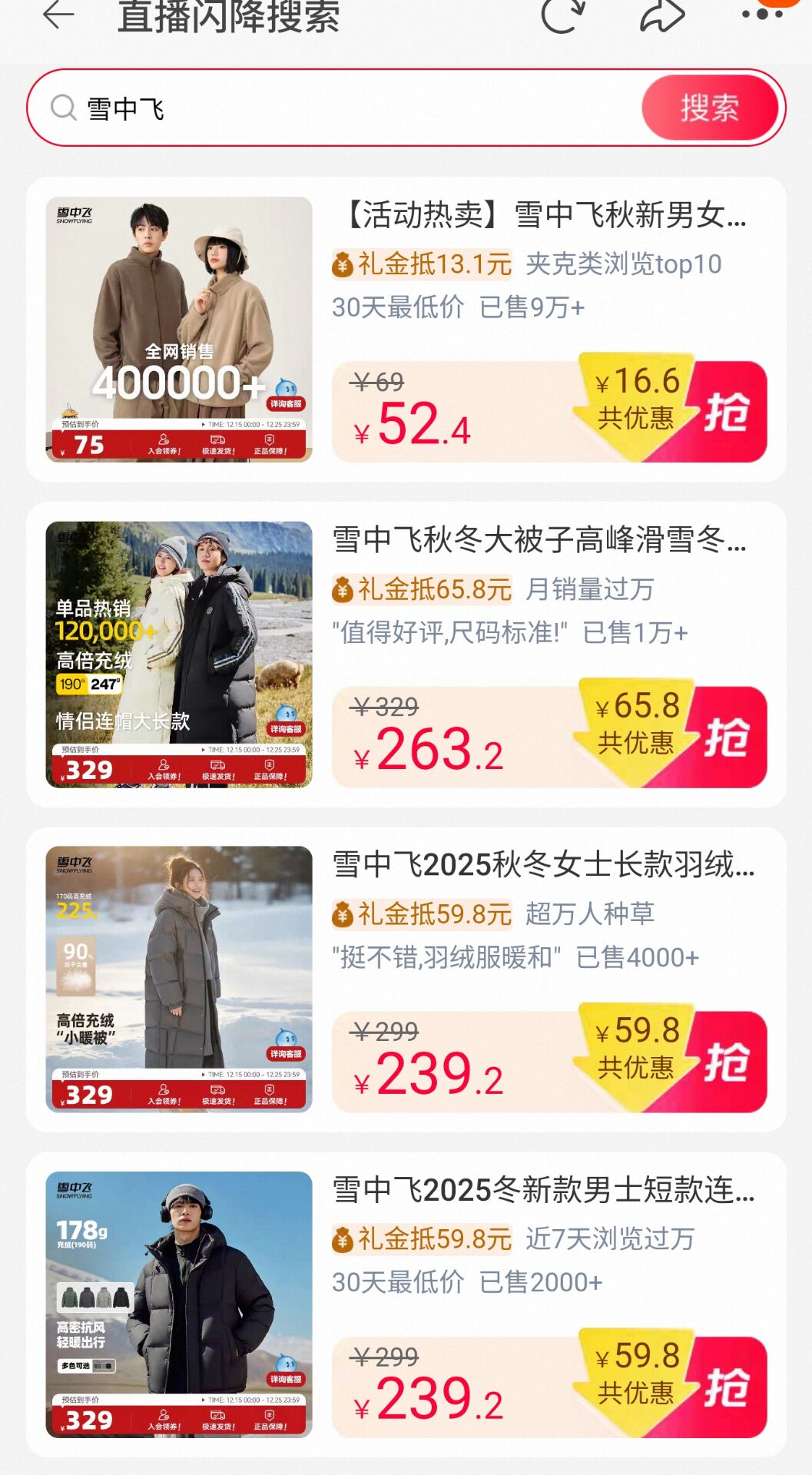Focus the search box containing 雪中飞
The image size is (812, 1475).
pyautogui.click(x=346, y=108)
